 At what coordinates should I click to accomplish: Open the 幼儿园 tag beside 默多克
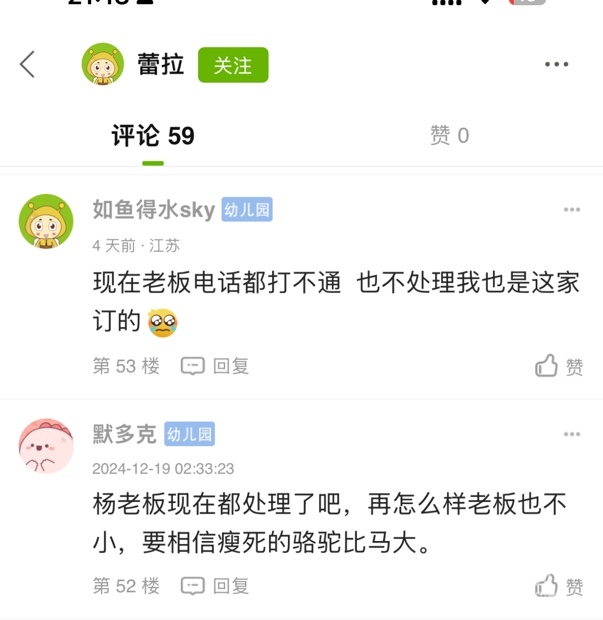190,434
